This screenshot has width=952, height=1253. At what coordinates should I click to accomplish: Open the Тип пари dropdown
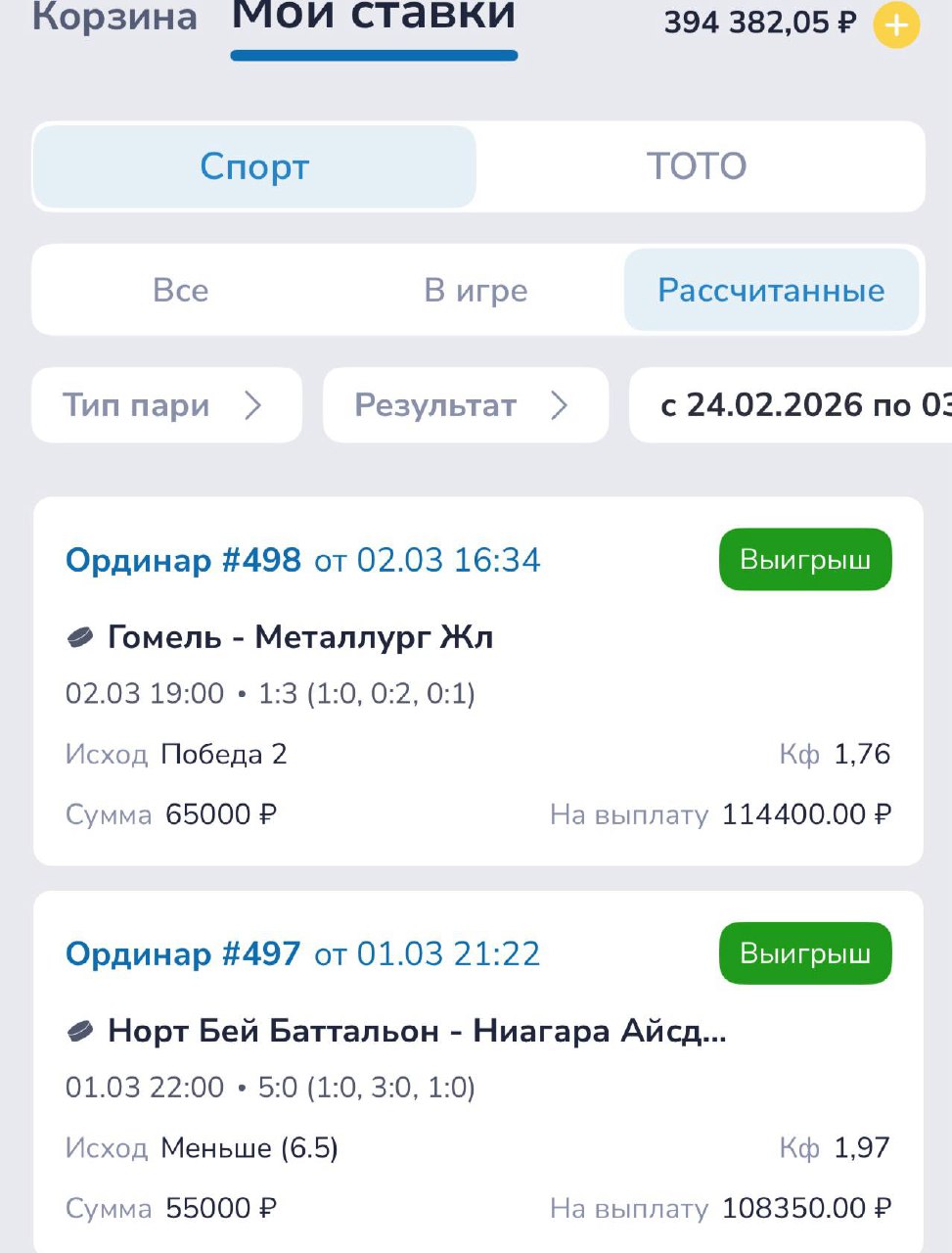(x=165, y=405)
